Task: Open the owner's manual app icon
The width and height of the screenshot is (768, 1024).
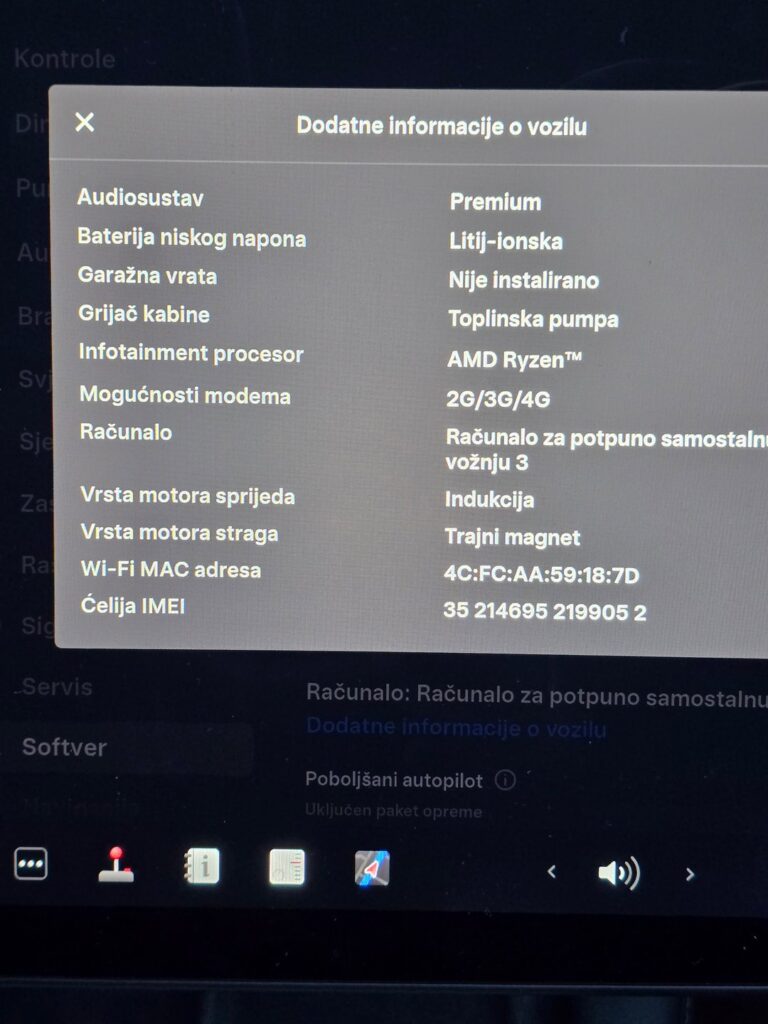Action: click(x=201, y=867)
